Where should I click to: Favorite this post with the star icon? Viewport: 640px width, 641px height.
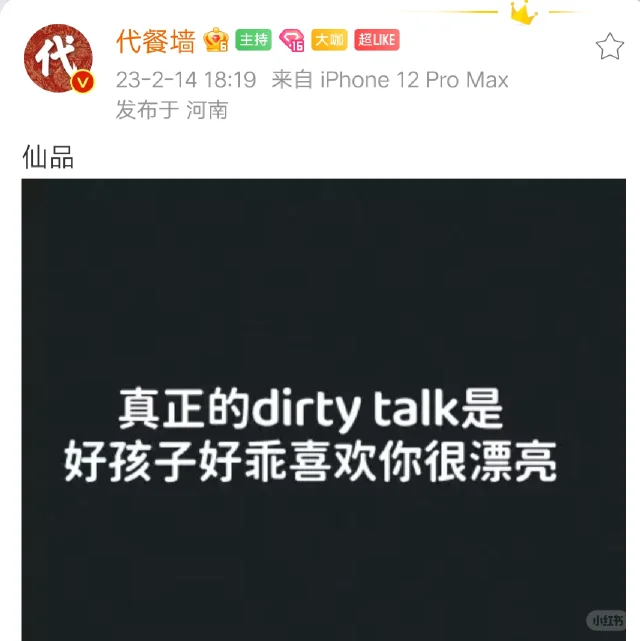609,46
